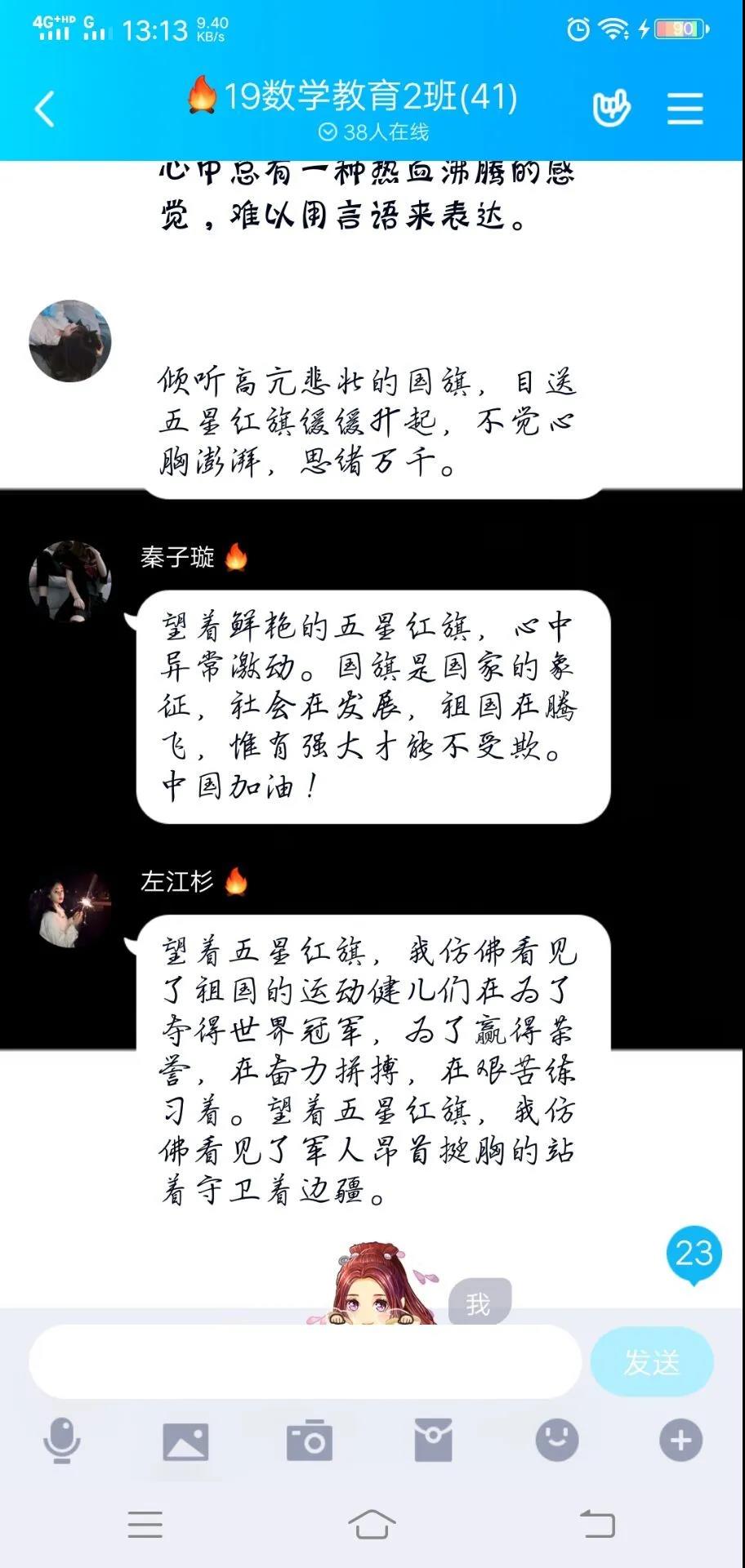Open the red packet option
This screenshot has height=1568, width=745.
point(433,1441)
